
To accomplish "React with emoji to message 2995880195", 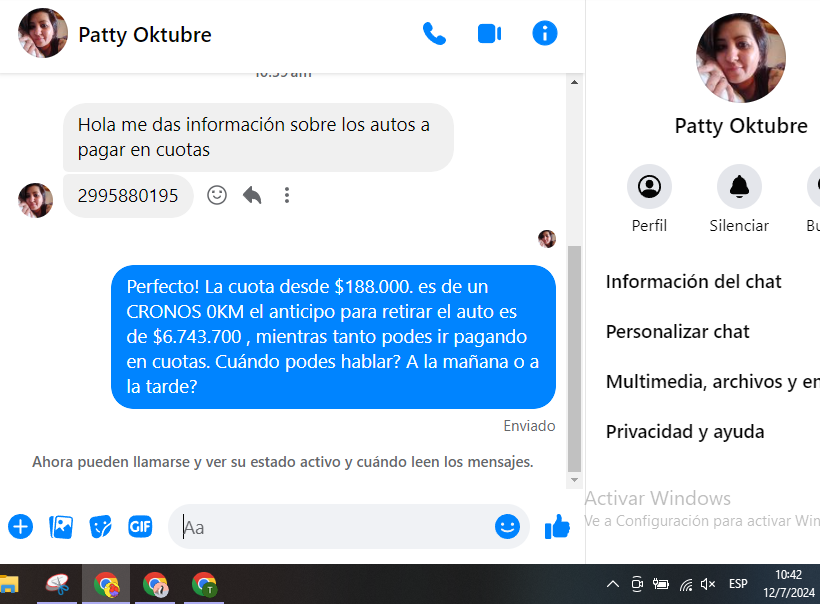I will (x=217, y=195).
